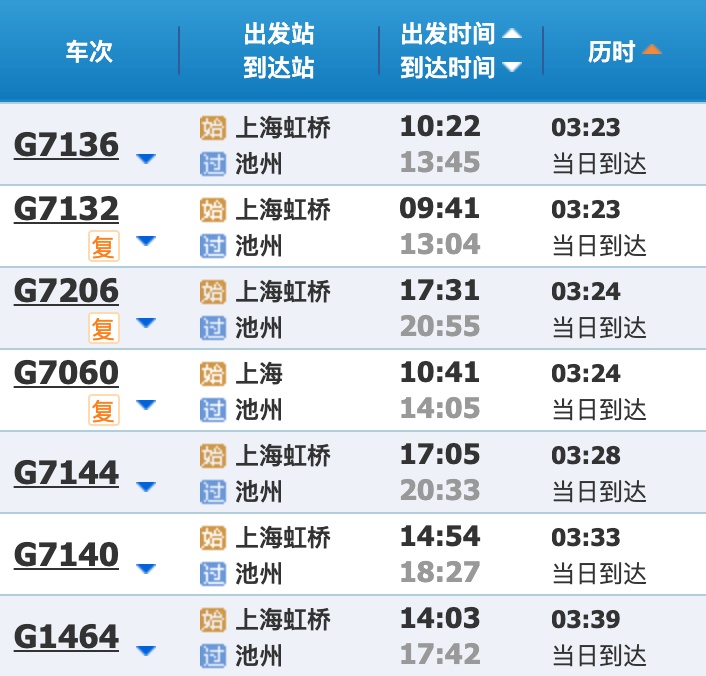Sort by 到达时间 arrival time
The image size is (706, 676).
461,68
